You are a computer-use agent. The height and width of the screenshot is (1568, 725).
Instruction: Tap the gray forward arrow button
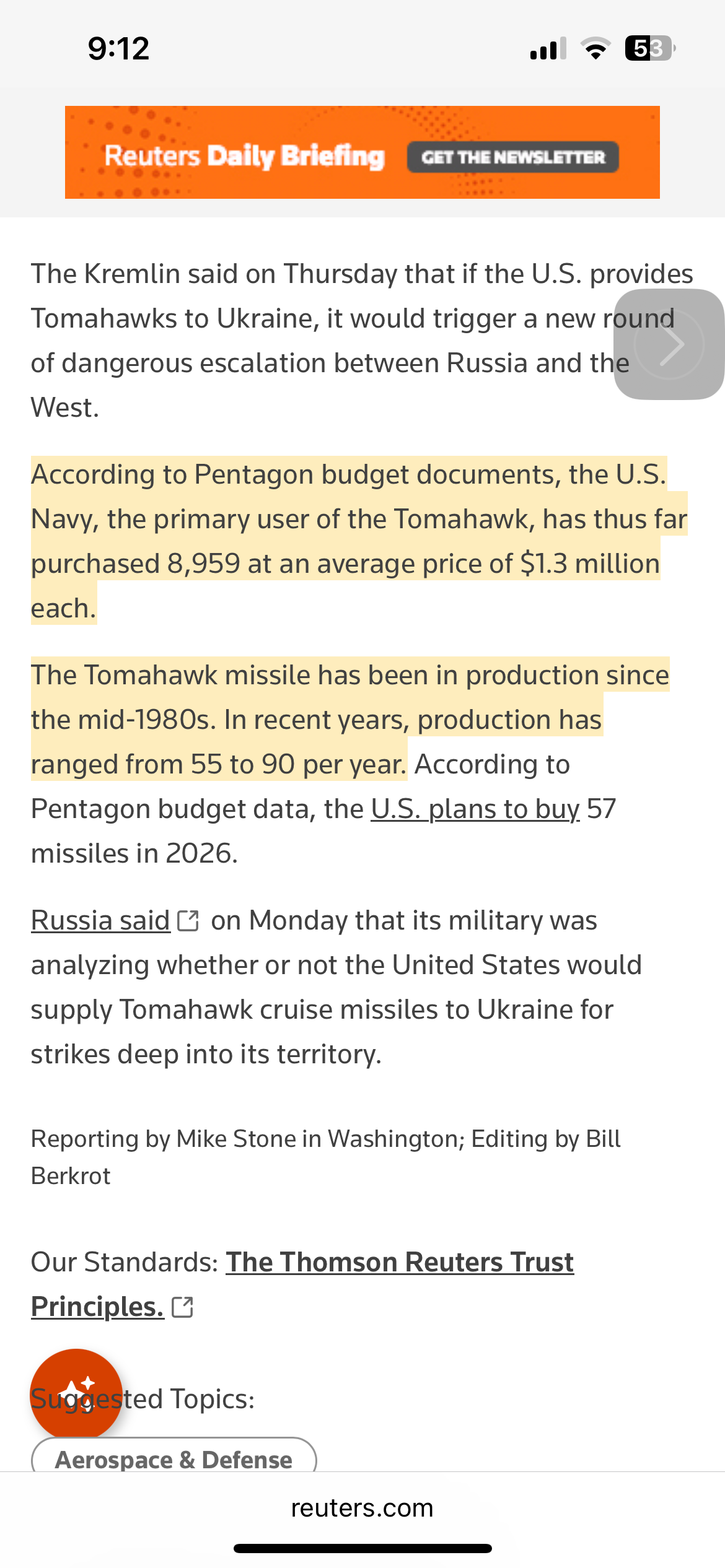click(669, 344)
